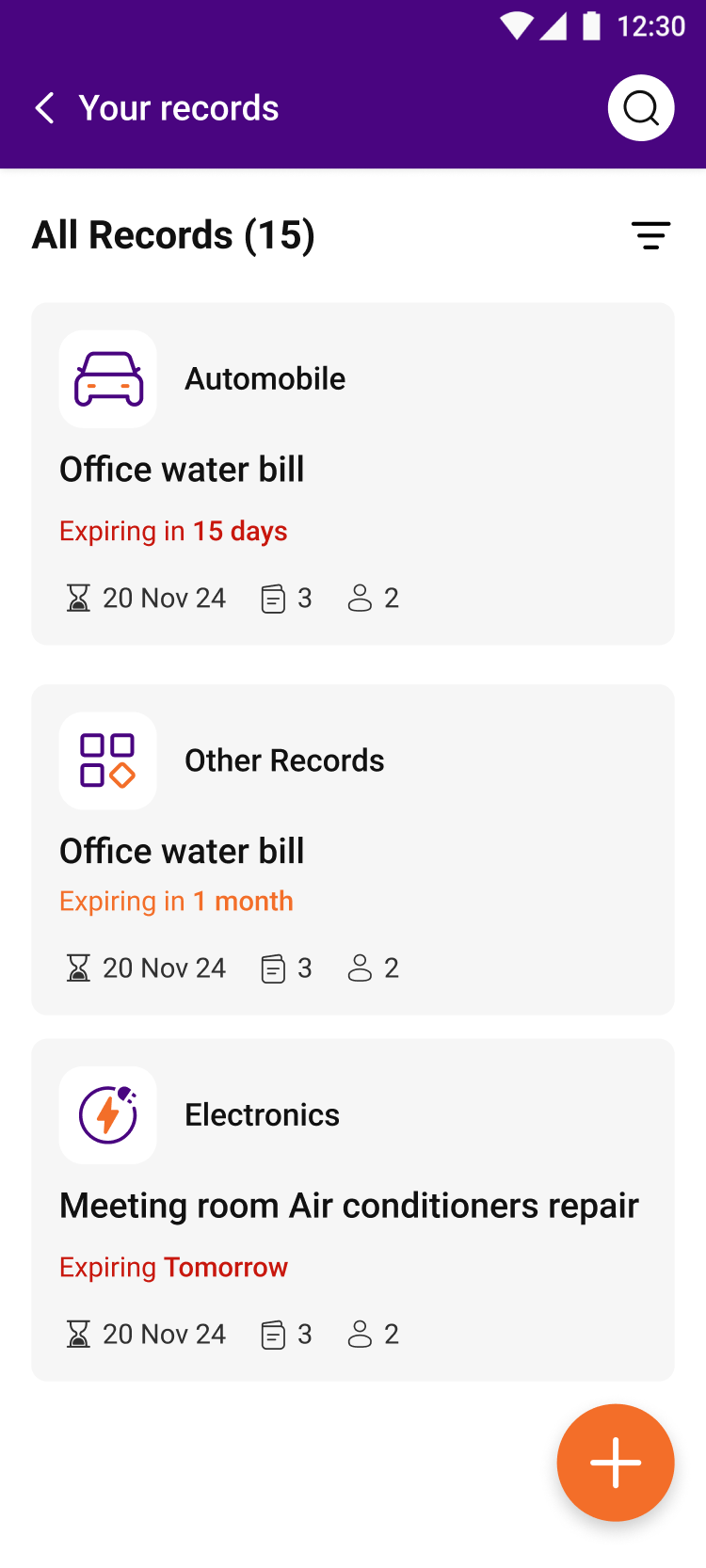
Task: Open the Electronics air conditioners repair record
Action: pyautogui.click(x=353, y=1210)
